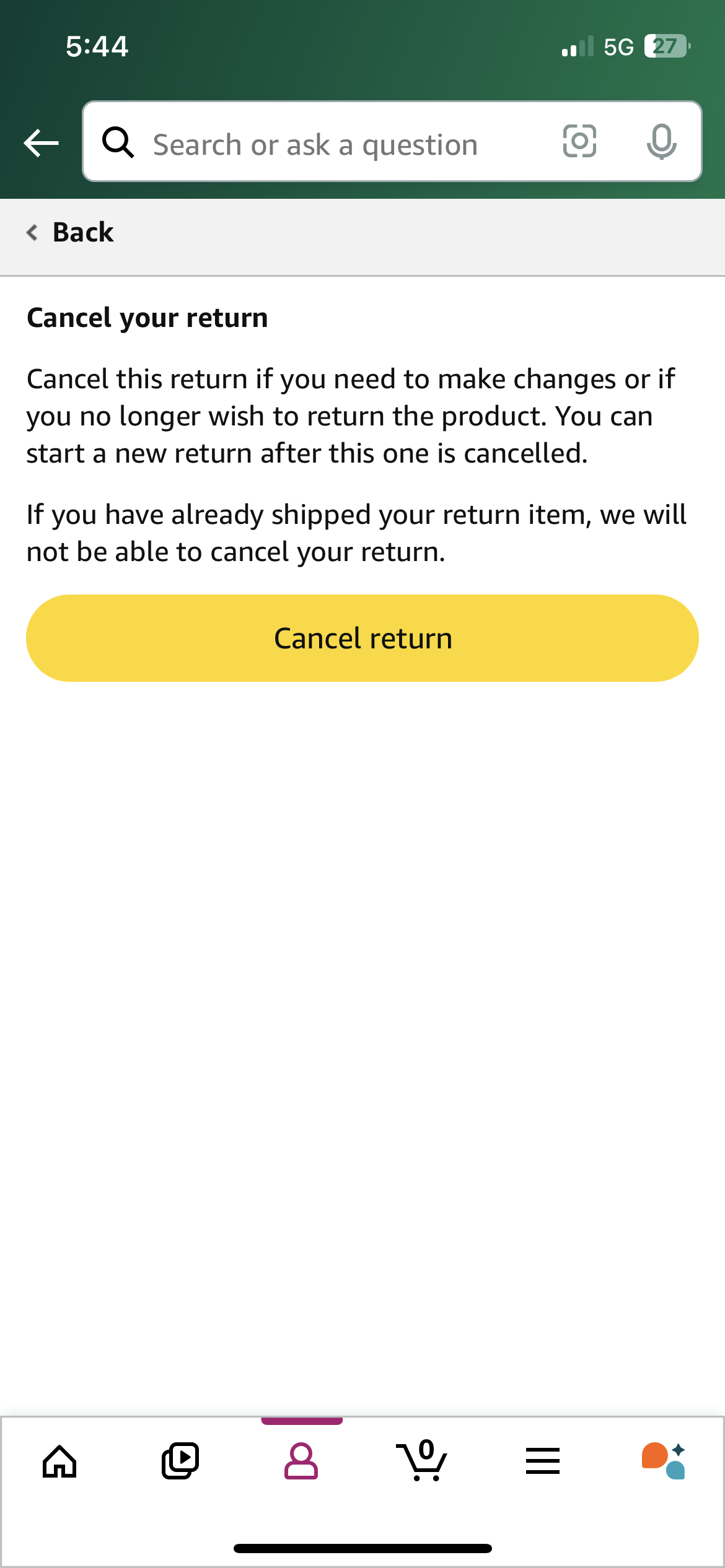
Task: Open the video Inspire tab
Action: coord(180,1461)
